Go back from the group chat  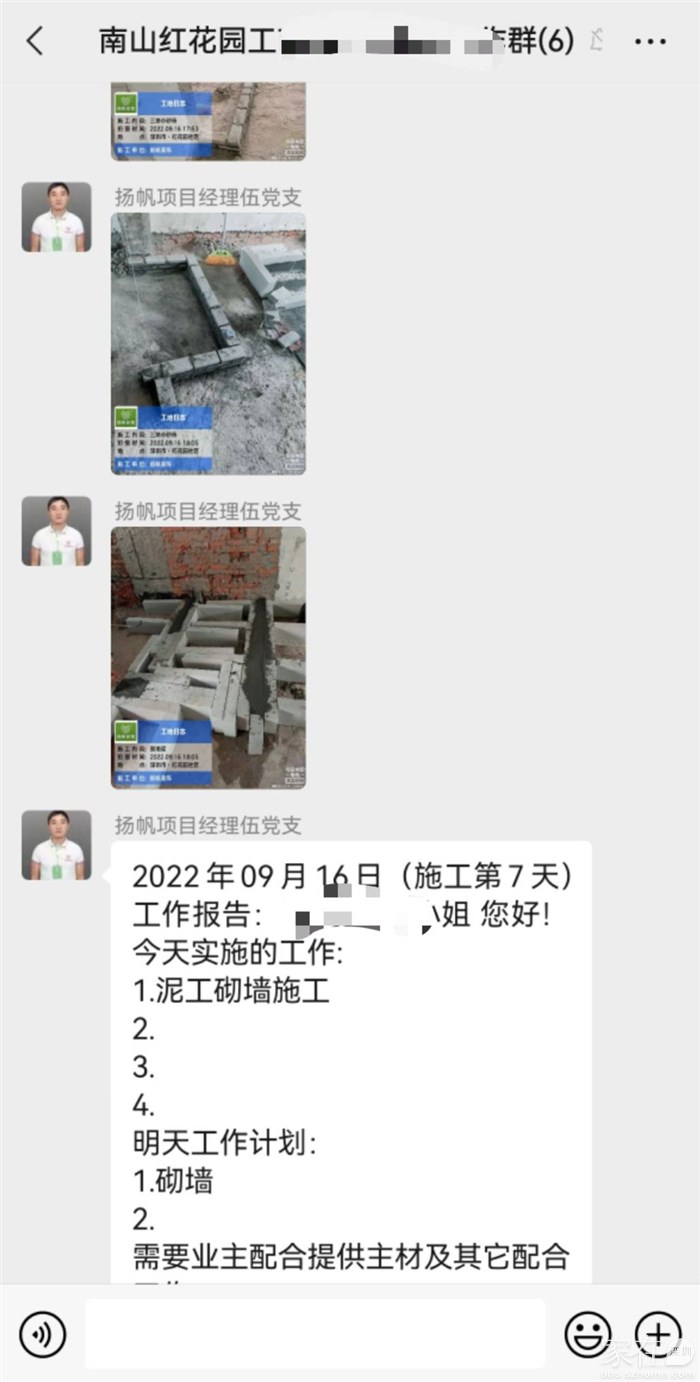[x=36, y=41]
